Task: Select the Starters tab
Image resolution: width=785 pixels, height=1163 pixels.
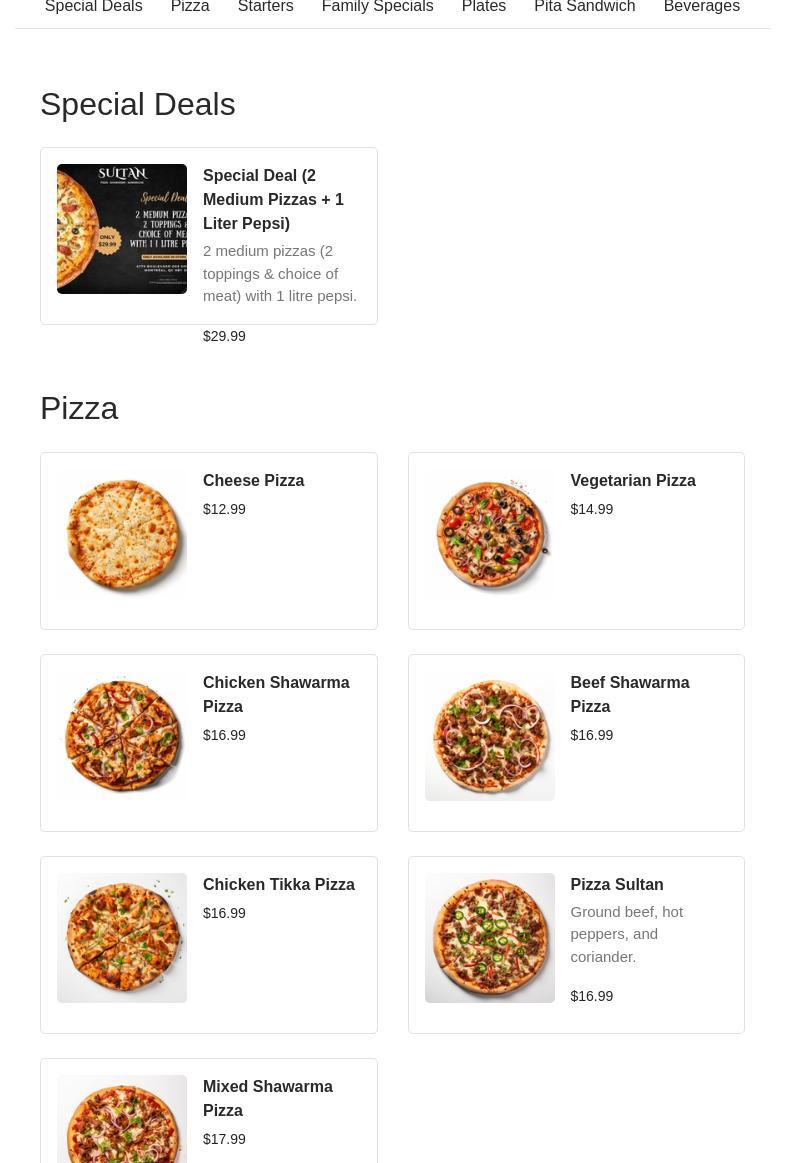Action: [265, 7]
